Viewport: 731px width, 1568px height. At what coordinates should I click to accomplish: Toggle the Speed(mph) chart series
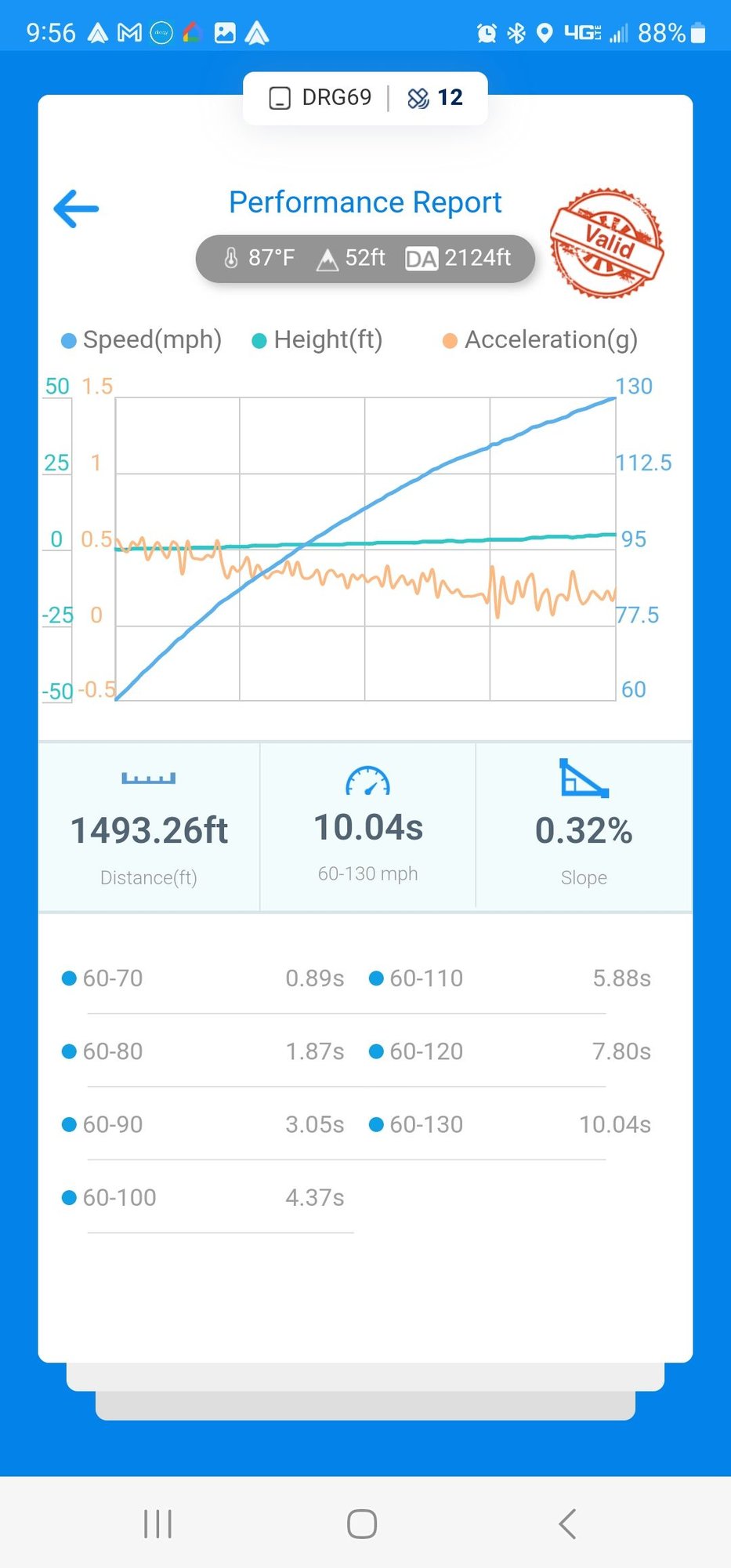click(x=142, y=340)
